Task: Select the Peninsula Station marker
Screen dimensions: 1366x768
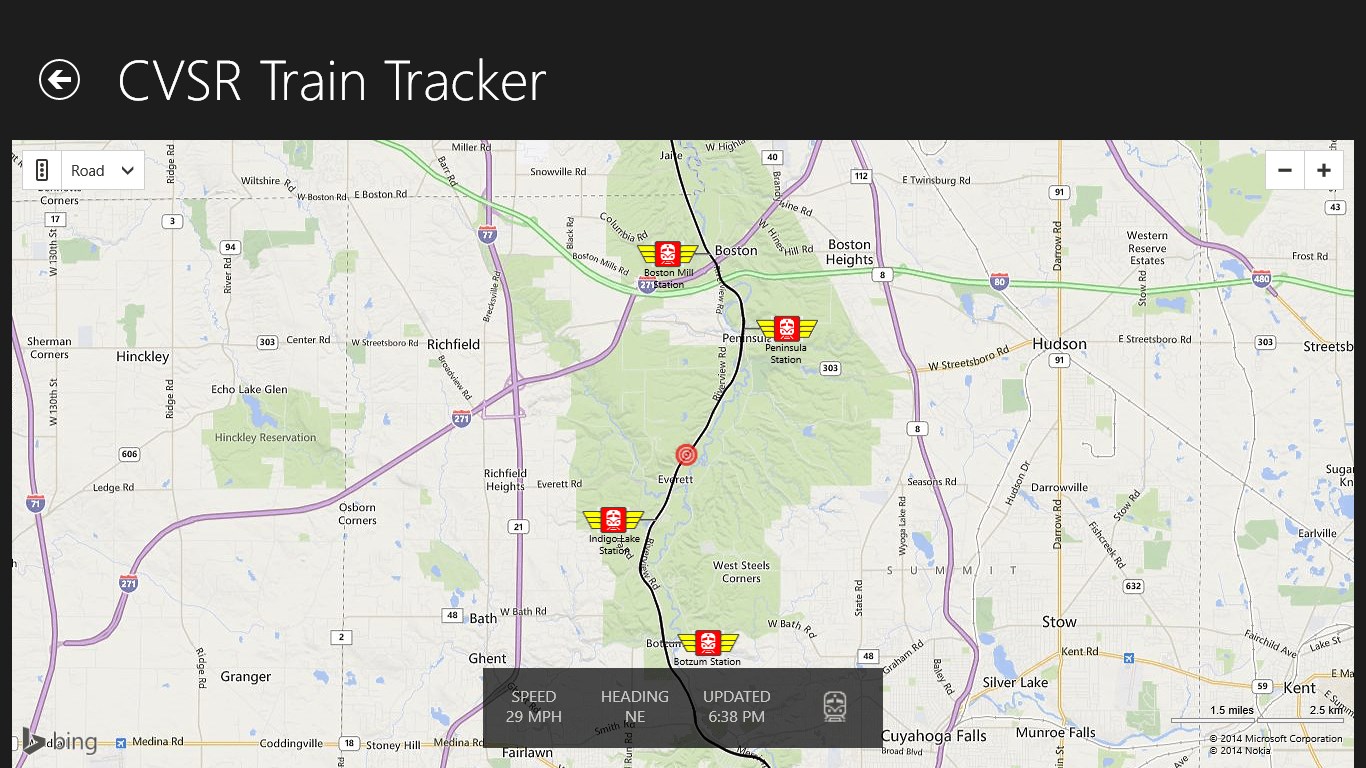Action: 787,328
